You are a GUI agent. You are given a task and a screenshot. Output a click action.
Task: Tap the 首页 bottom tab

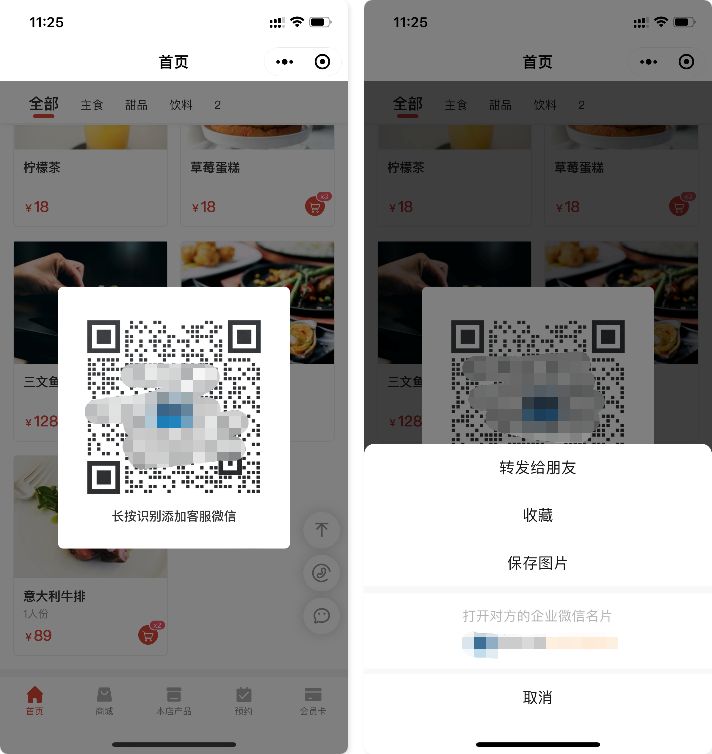[x=35, y=700]
